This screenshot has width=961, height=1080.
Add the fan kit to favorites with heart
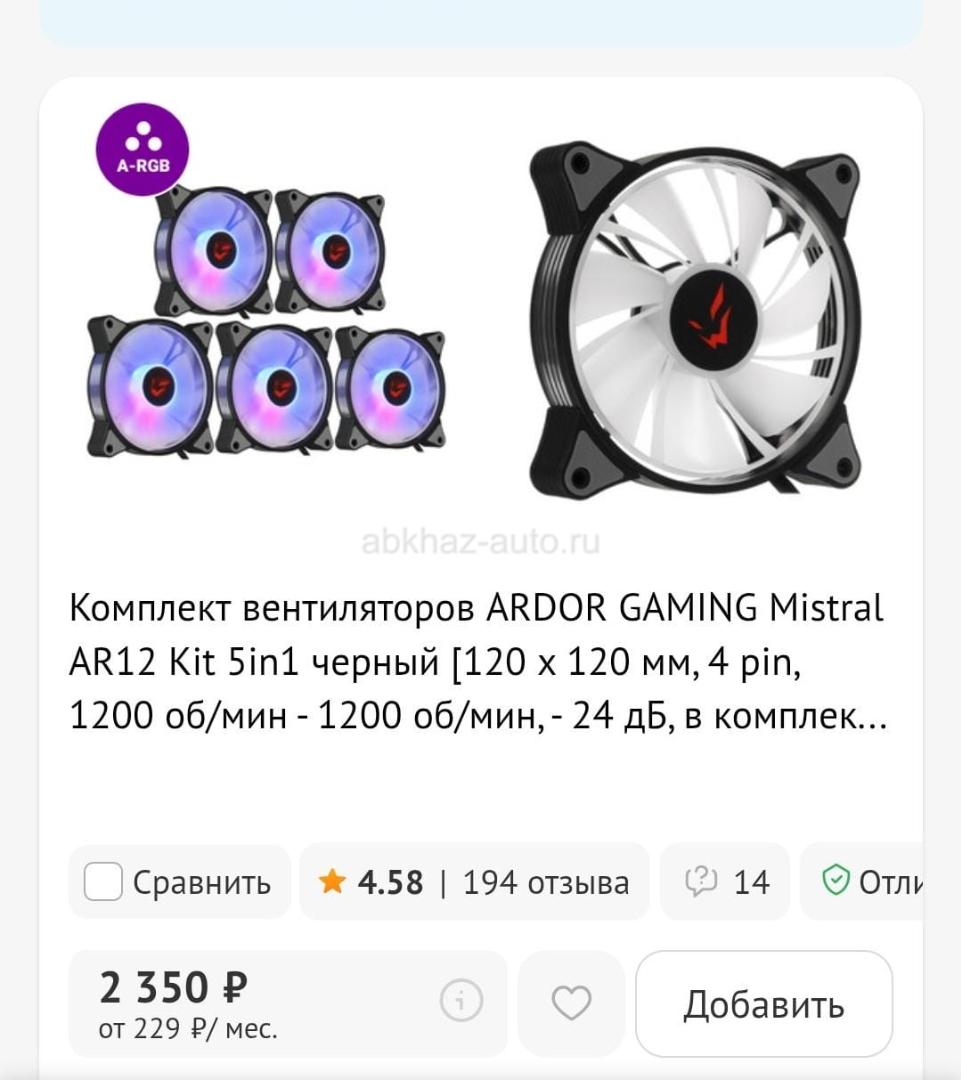[571, 1003]
